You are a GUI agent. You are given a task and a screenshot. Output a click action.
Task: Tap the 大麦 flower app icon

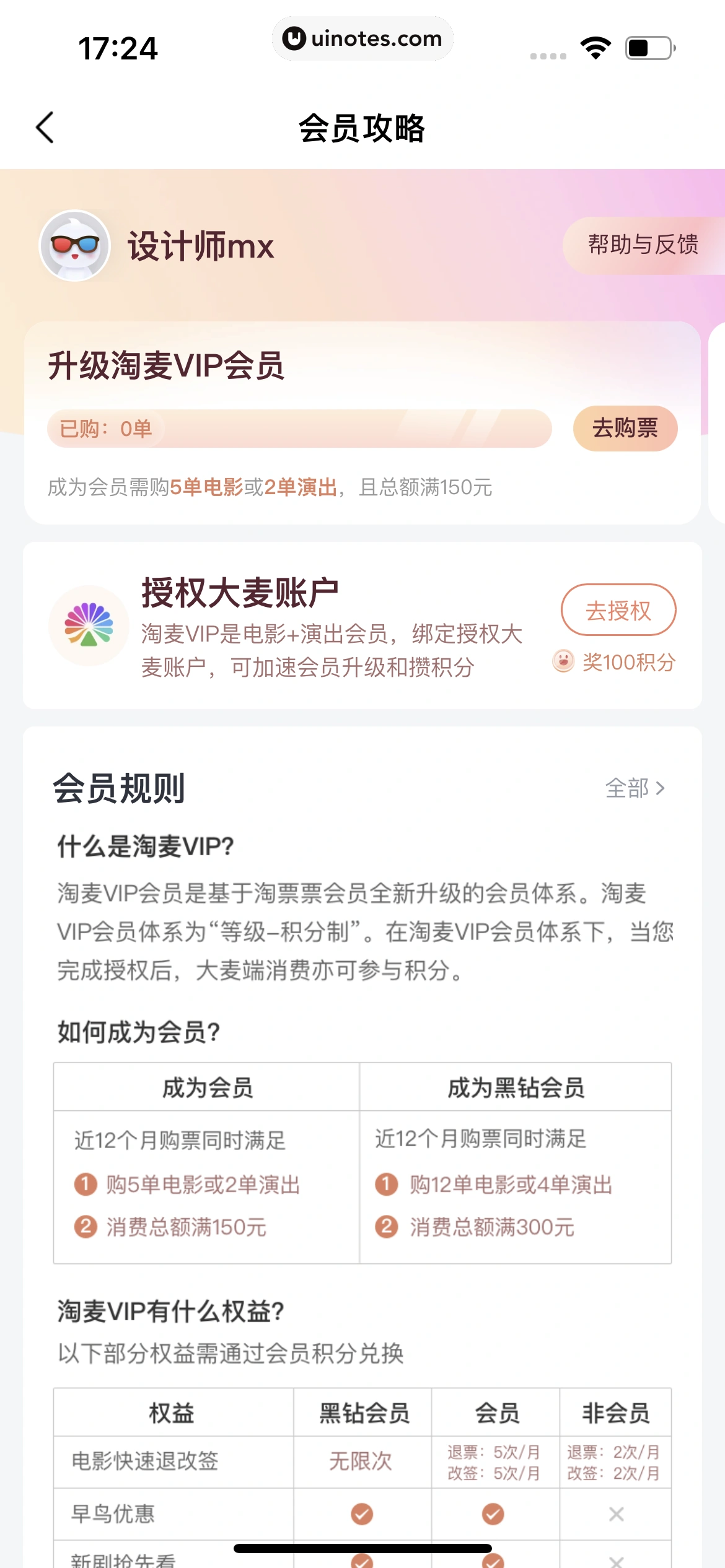[89, 625]
